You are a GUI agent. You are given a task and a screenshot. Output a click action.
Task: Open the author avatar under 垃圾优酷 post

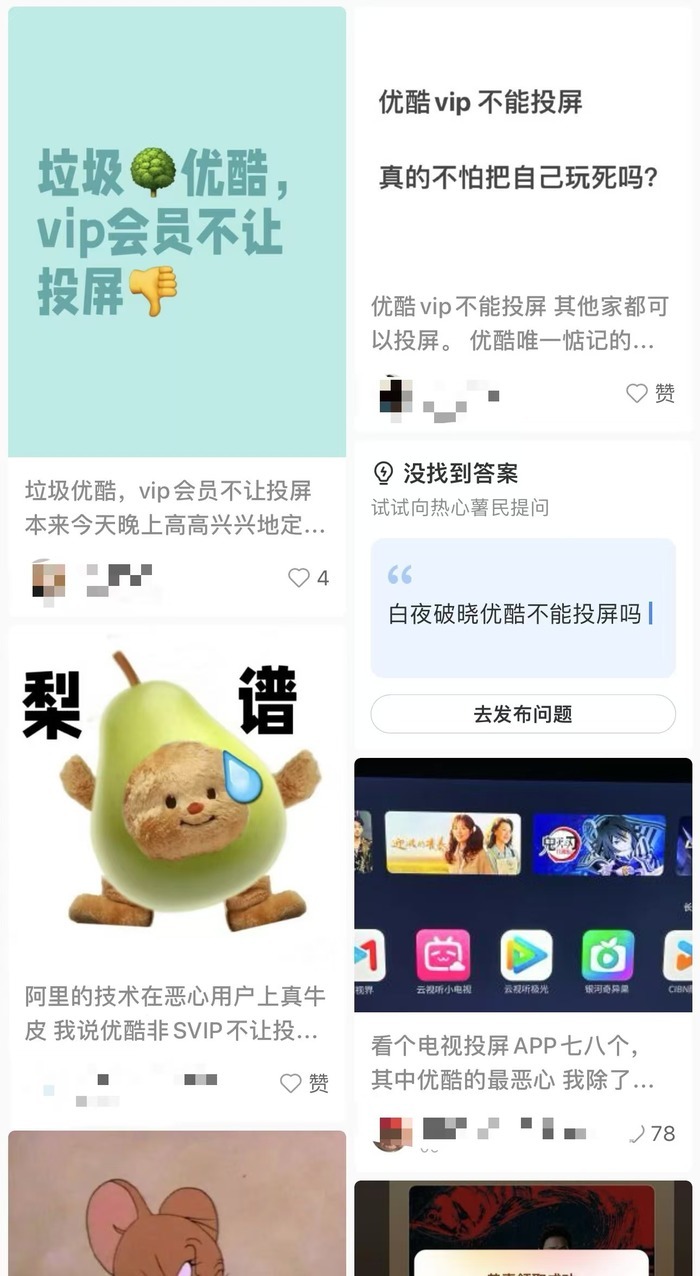tap(48, 579)
